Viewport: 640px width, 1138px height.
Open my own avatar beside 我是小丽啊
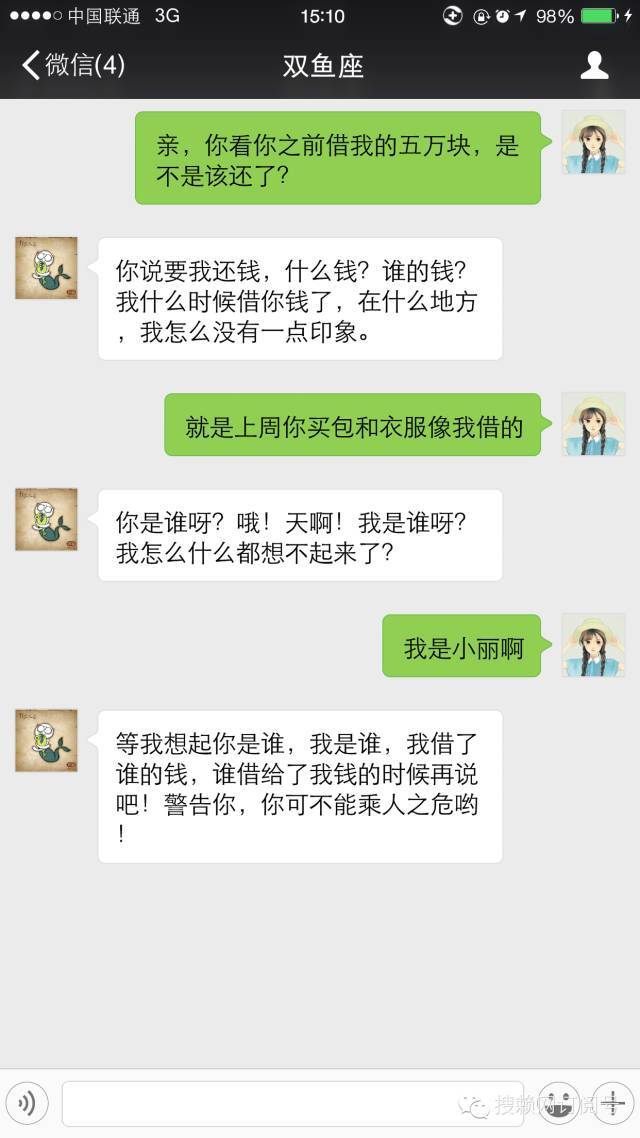click(x=593, y=645)
